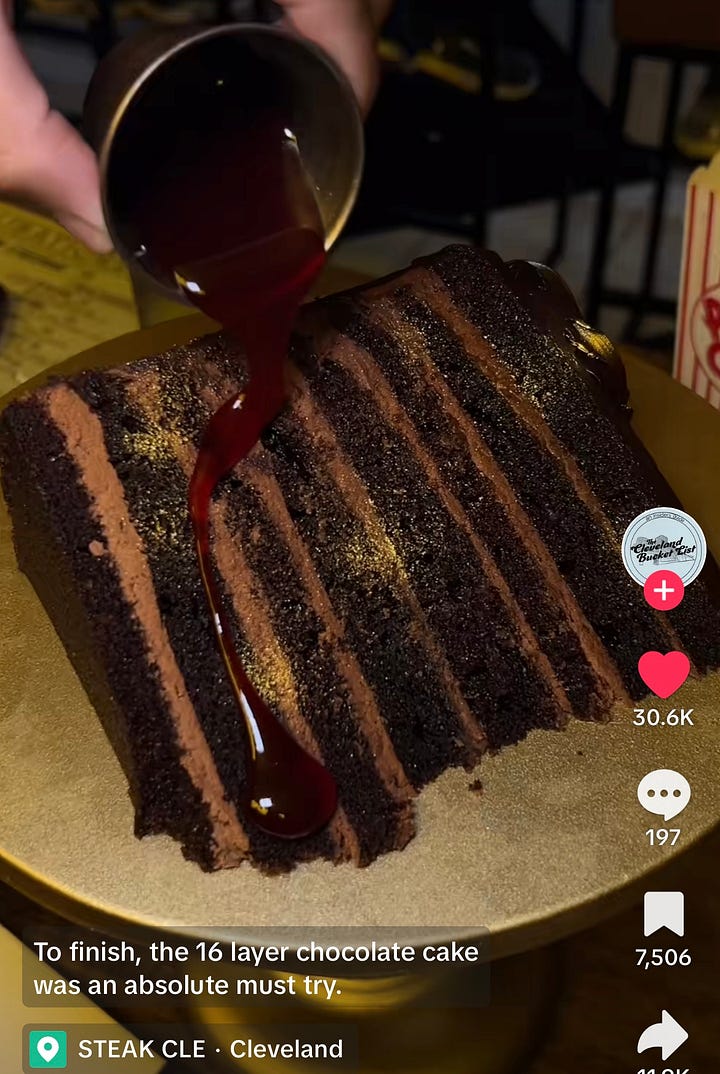Follow creator with the red plus button
The image size is (720, 1074).
point(663,590)
